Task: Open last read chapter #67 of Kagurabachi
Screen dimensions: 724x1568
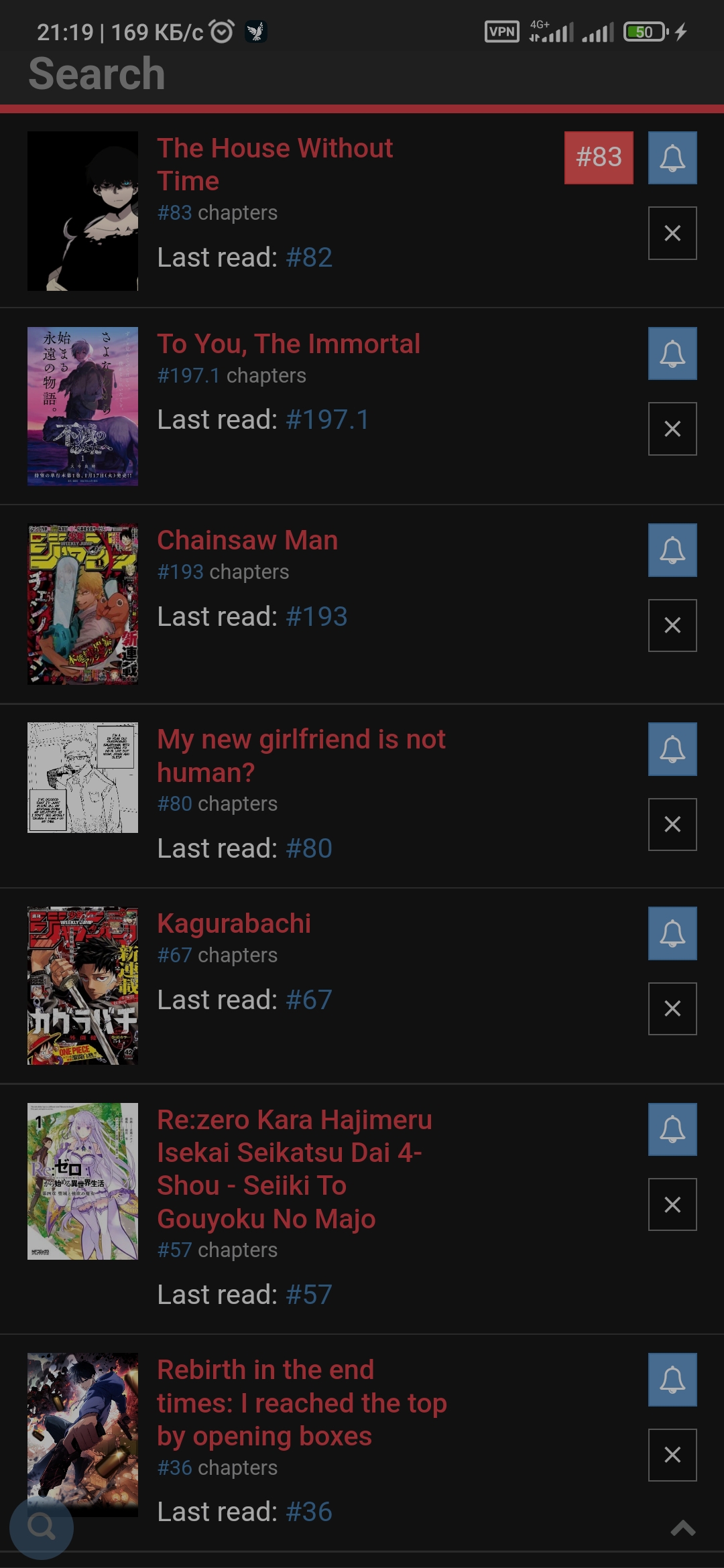Action: point(309,1000)
